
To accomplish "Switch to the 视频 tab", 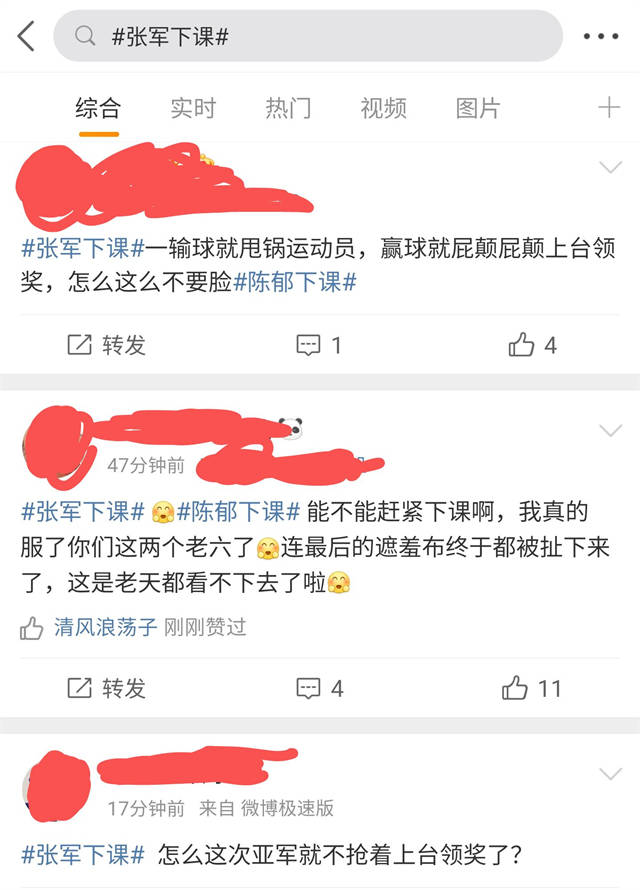I will 383,108.
